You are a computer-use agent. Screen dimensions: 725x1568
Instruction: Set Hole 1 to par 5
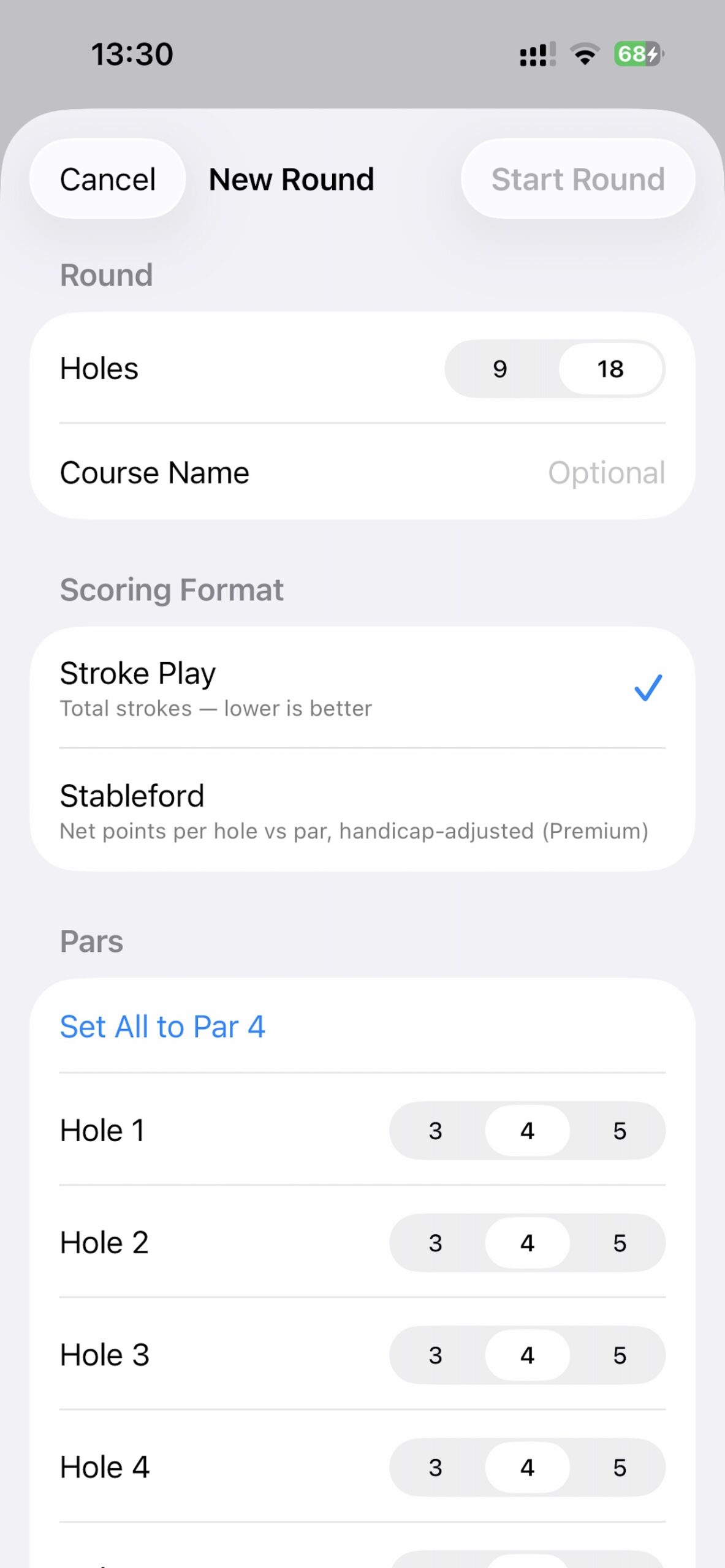point(619,1131)
